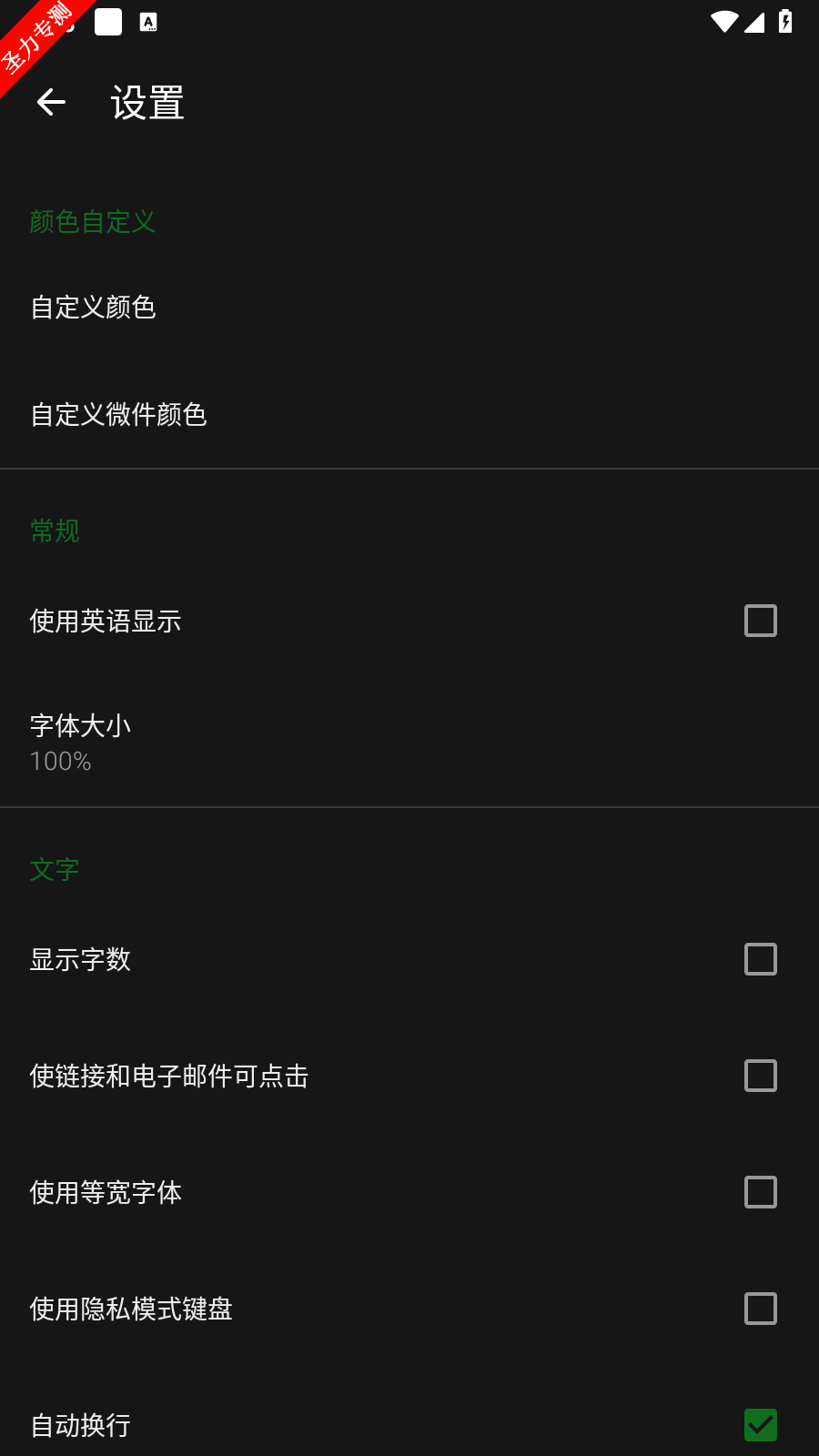Uncheck the 自动换行 option
This screenshot has height=1456, width=819.
click(x=761, y=1425)
